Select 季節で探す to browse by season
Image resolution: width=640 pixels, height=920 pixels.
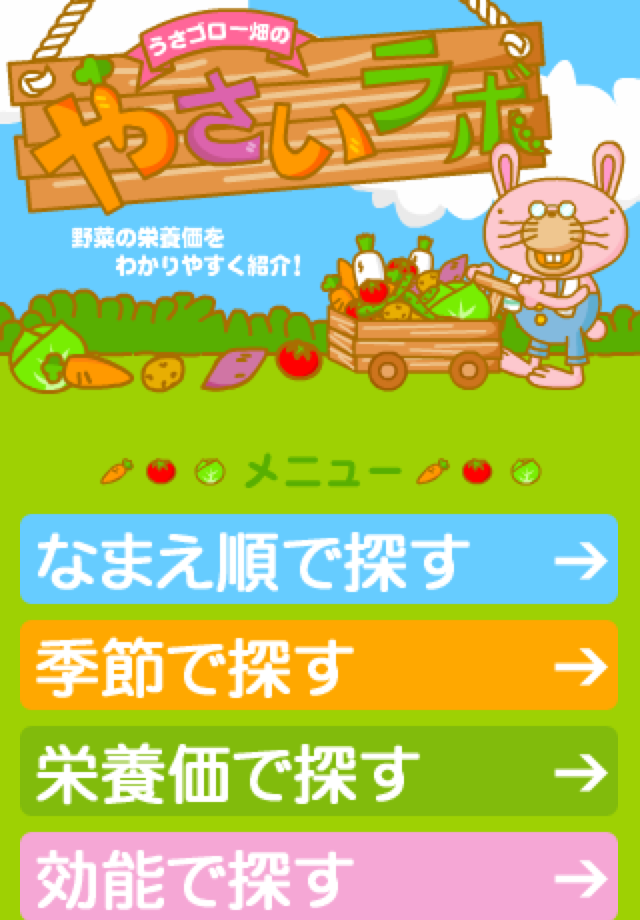click(319, 665)
